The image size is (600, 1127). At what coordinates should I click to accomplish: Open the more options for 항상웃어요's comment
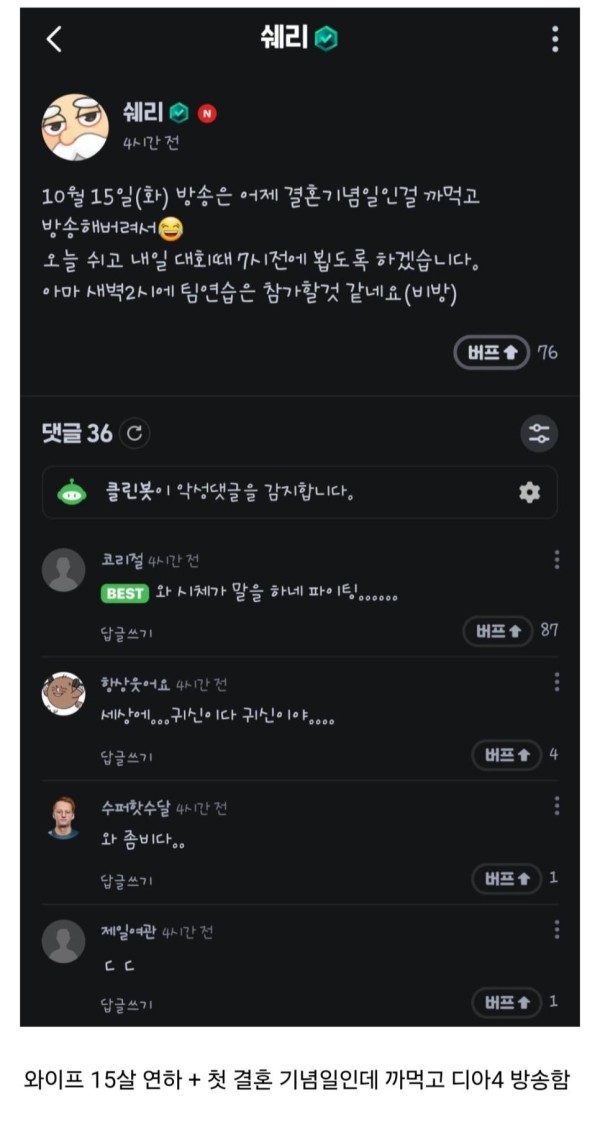pyautogui.click(x=556, y=682)
